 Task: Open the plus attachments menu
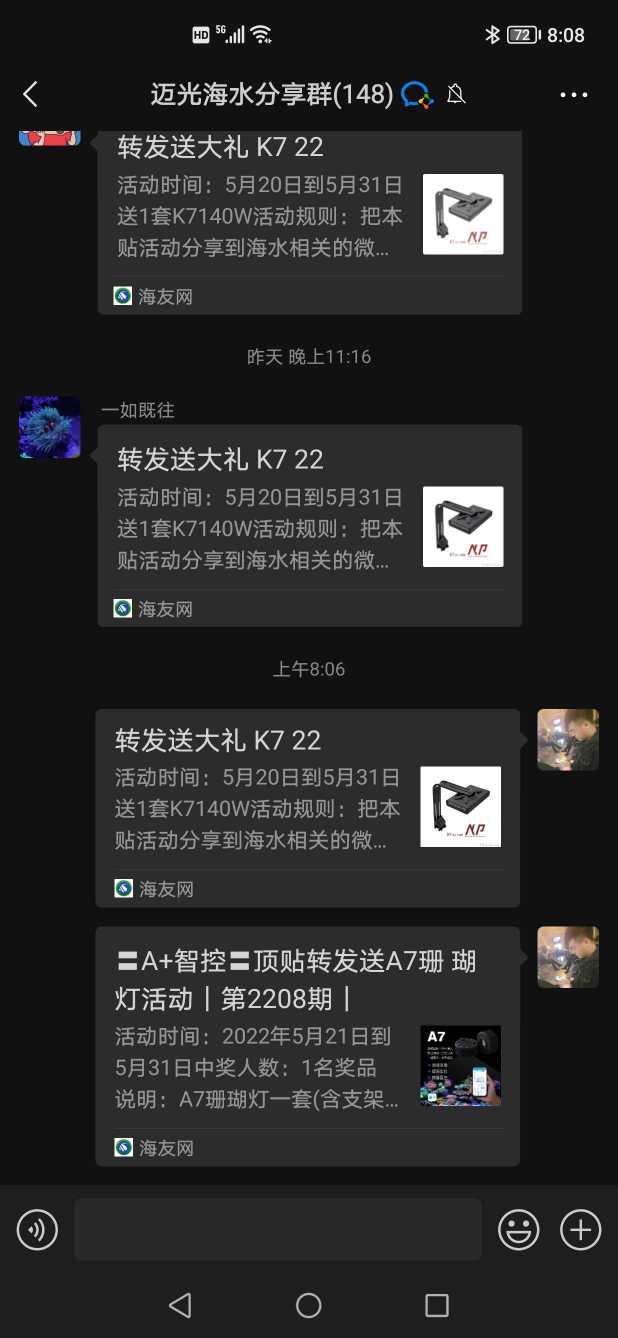coord(581,1229)
